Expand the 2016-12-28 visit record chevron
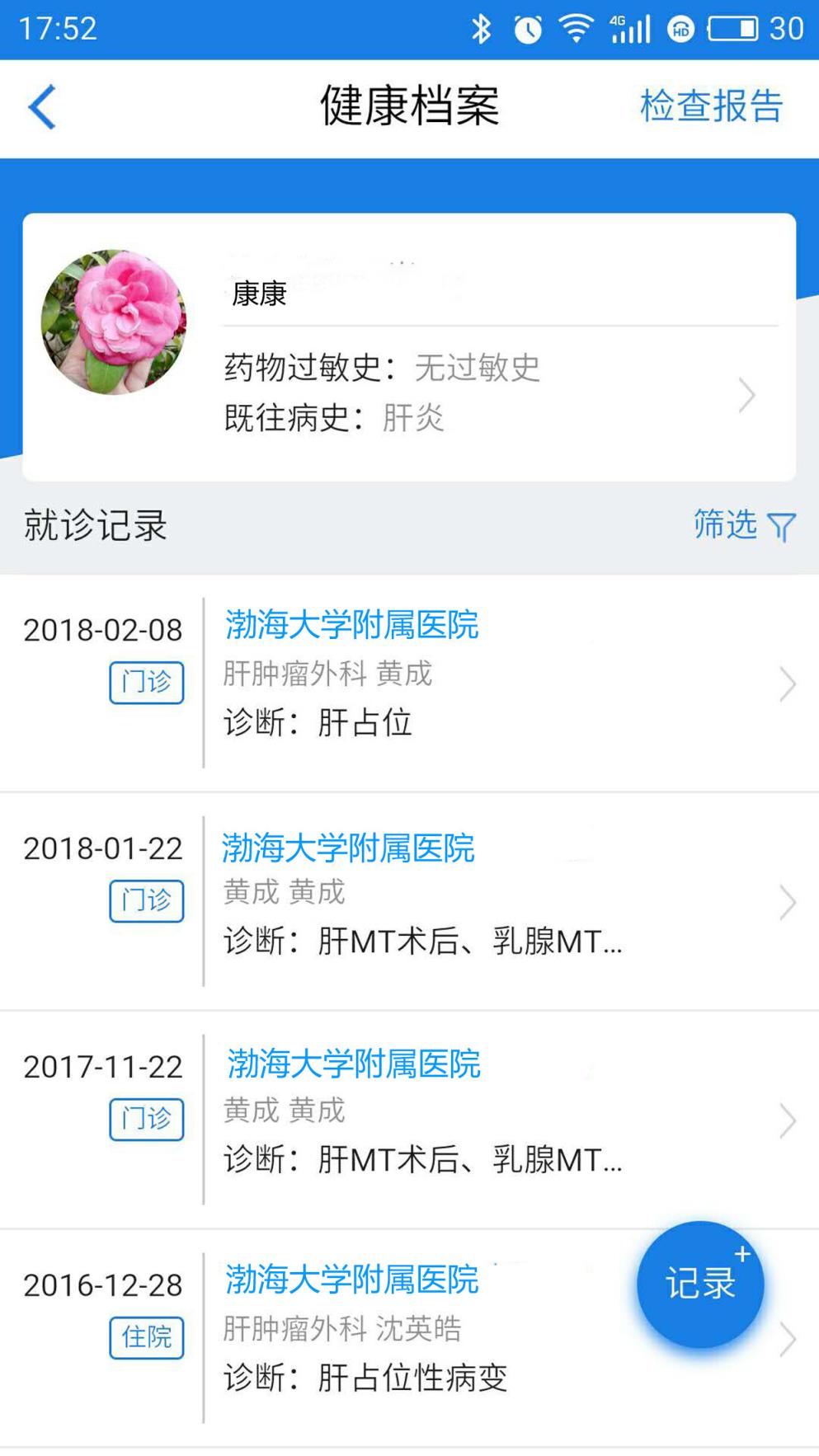 click(788, 1338)
